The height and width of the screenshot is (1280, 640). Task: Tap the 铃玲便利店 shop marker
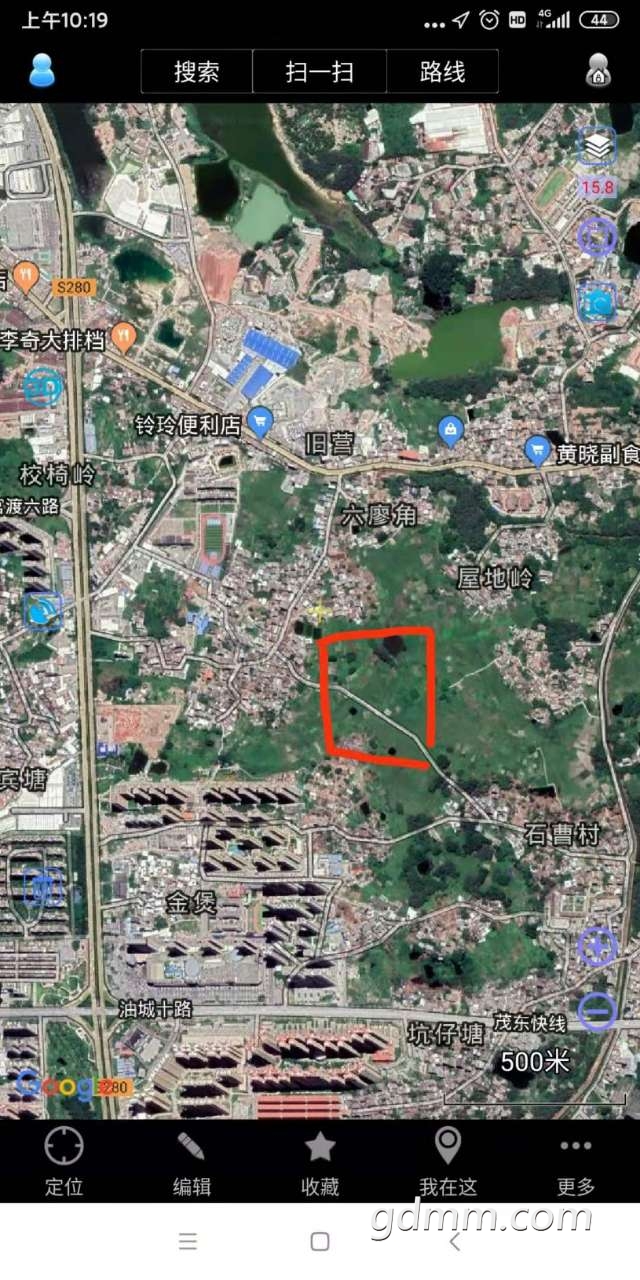point(260,421)
